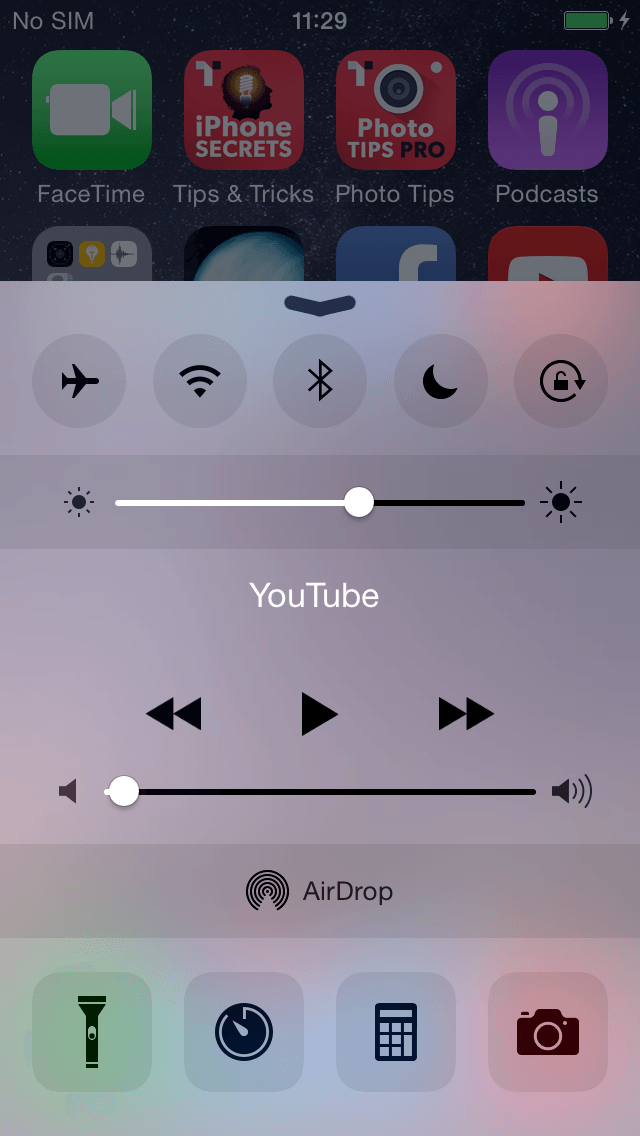
Task: Toggle Airplane Mode
Action: pos(79,380)
